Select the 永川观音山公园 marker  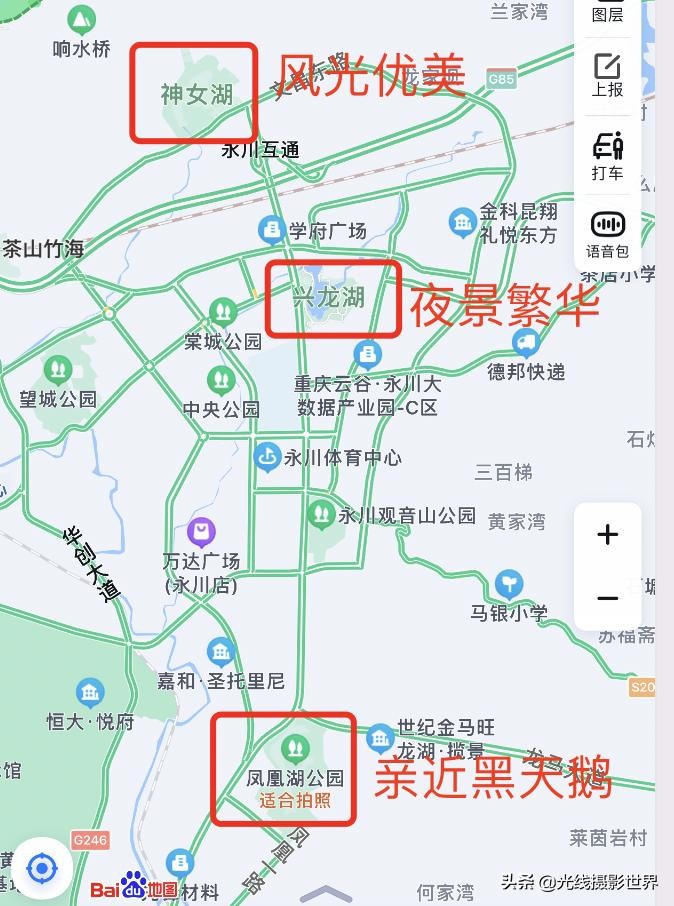(x=321, y=515)
